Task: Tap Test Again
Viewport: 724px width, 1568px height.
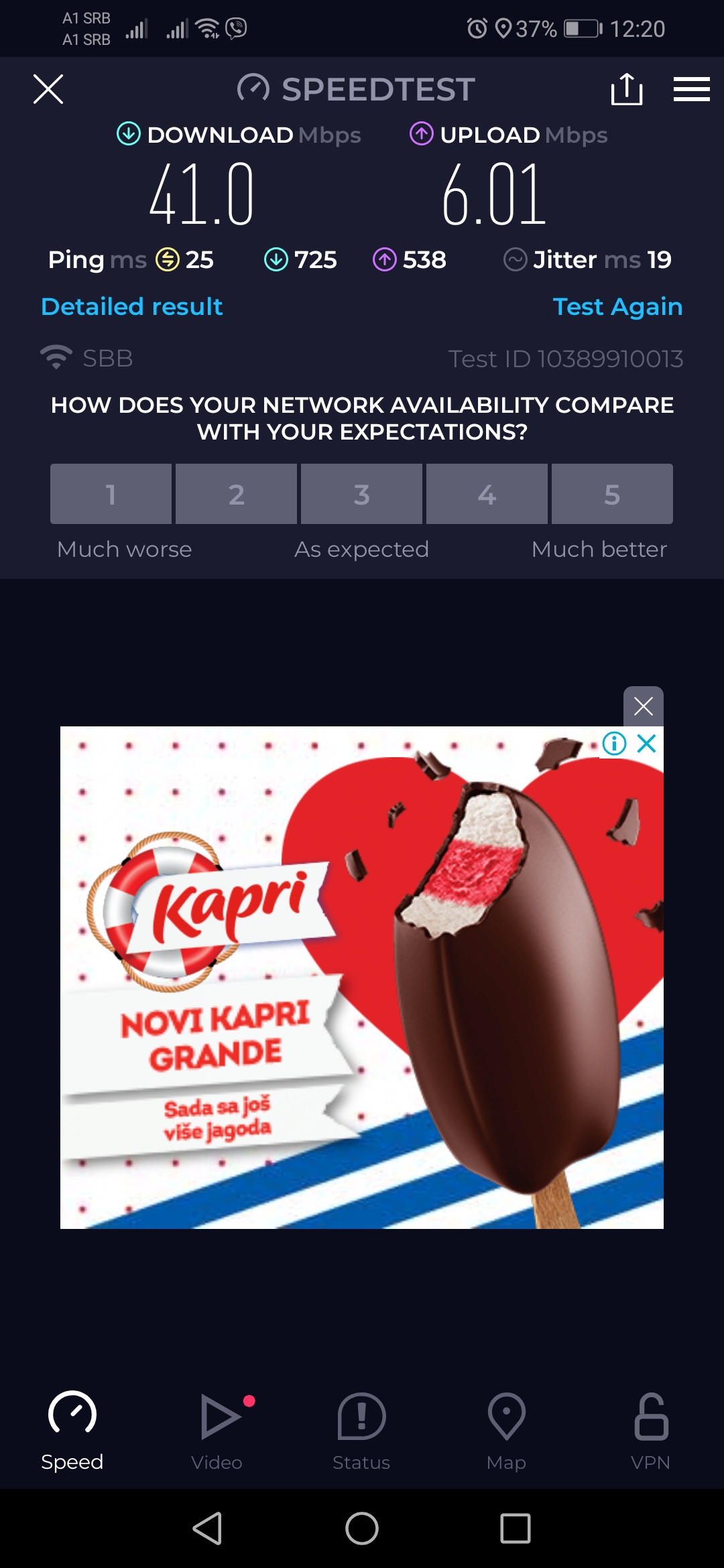Action: 617,306
